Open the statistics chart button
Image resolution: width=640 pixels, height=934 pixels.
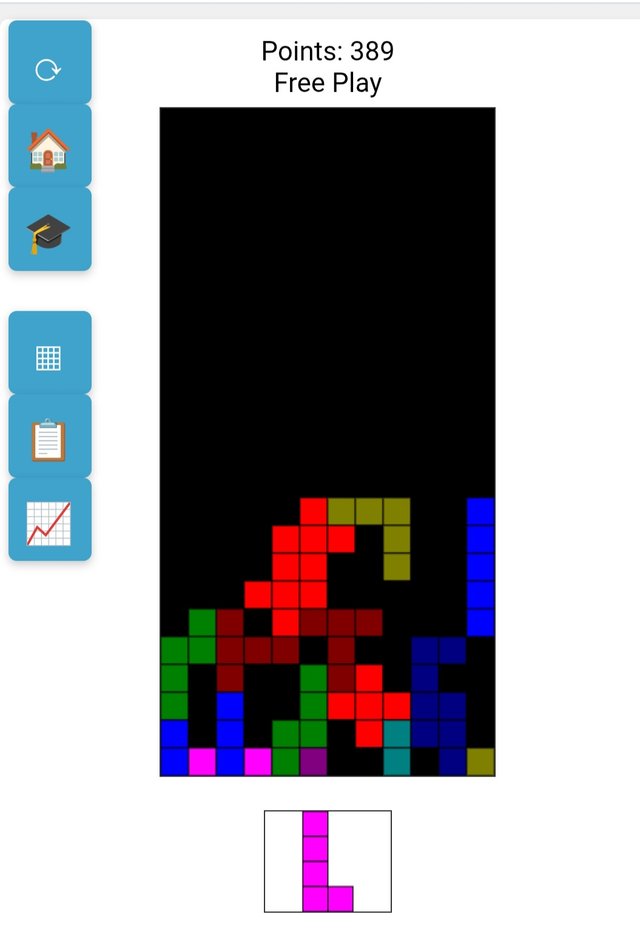pos(49,522)
